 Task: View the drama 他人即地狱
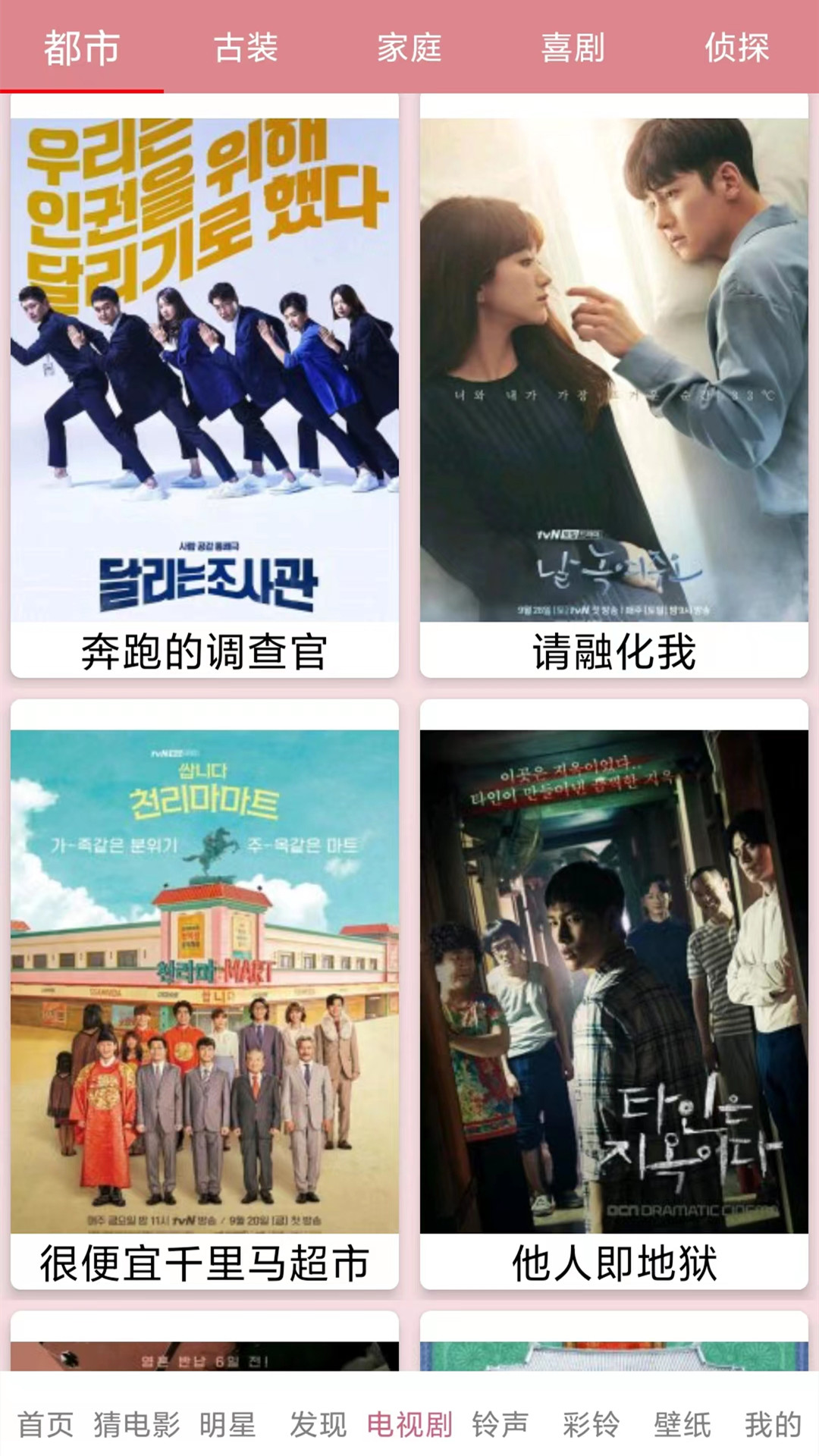(x=614, y=1001)
